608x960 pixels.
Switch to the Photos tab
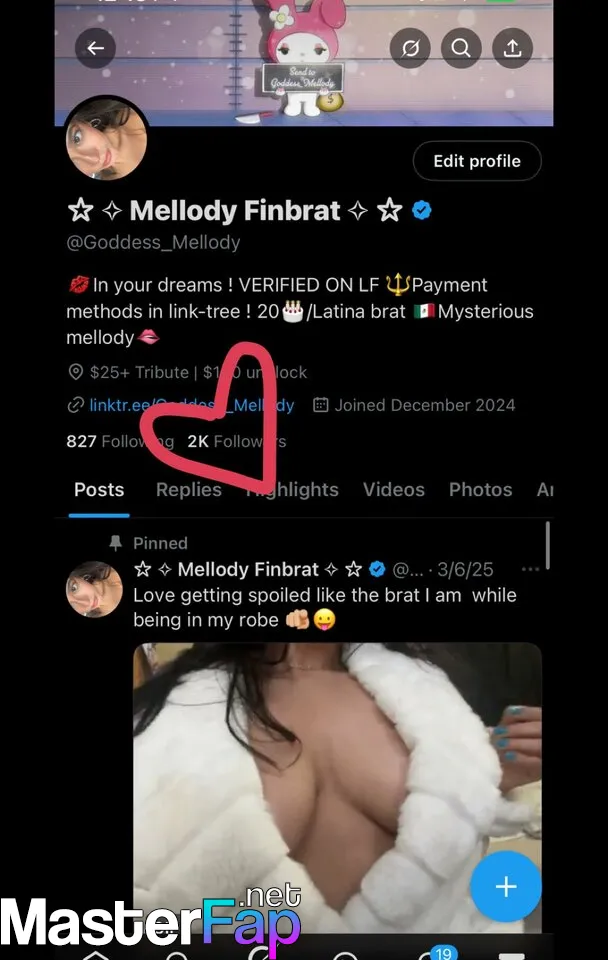click(x=480, y=490)
